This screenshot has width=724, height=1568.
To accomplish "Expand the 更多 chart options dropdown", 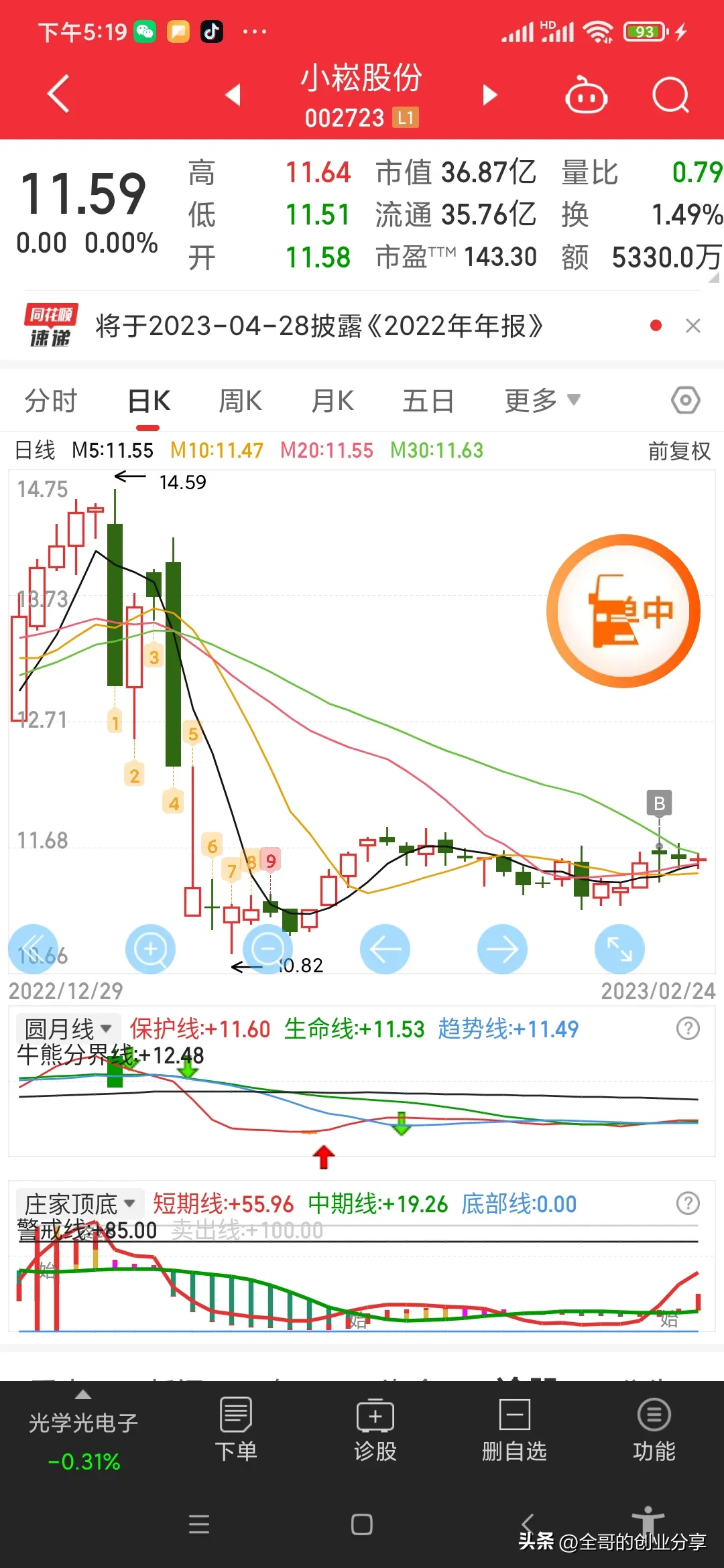I will (x=542, y=401).
